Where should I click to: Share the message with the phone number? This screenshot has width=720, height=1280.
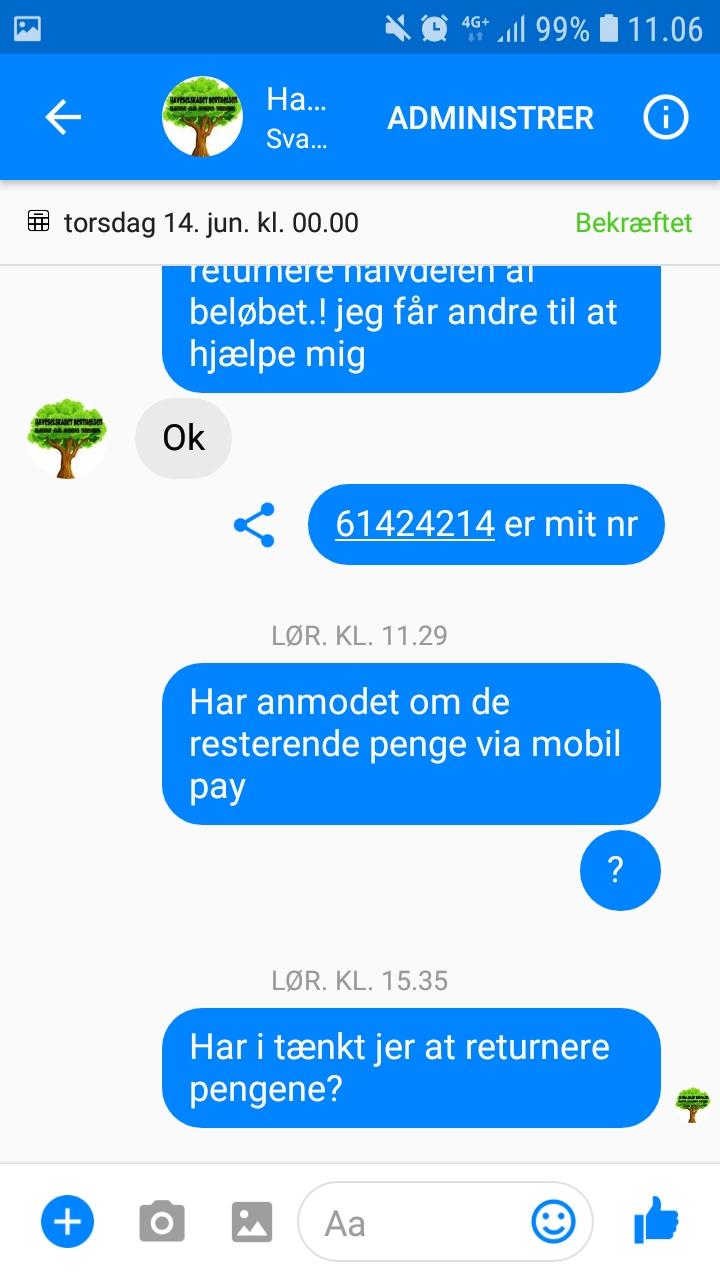tap(254, 525)
